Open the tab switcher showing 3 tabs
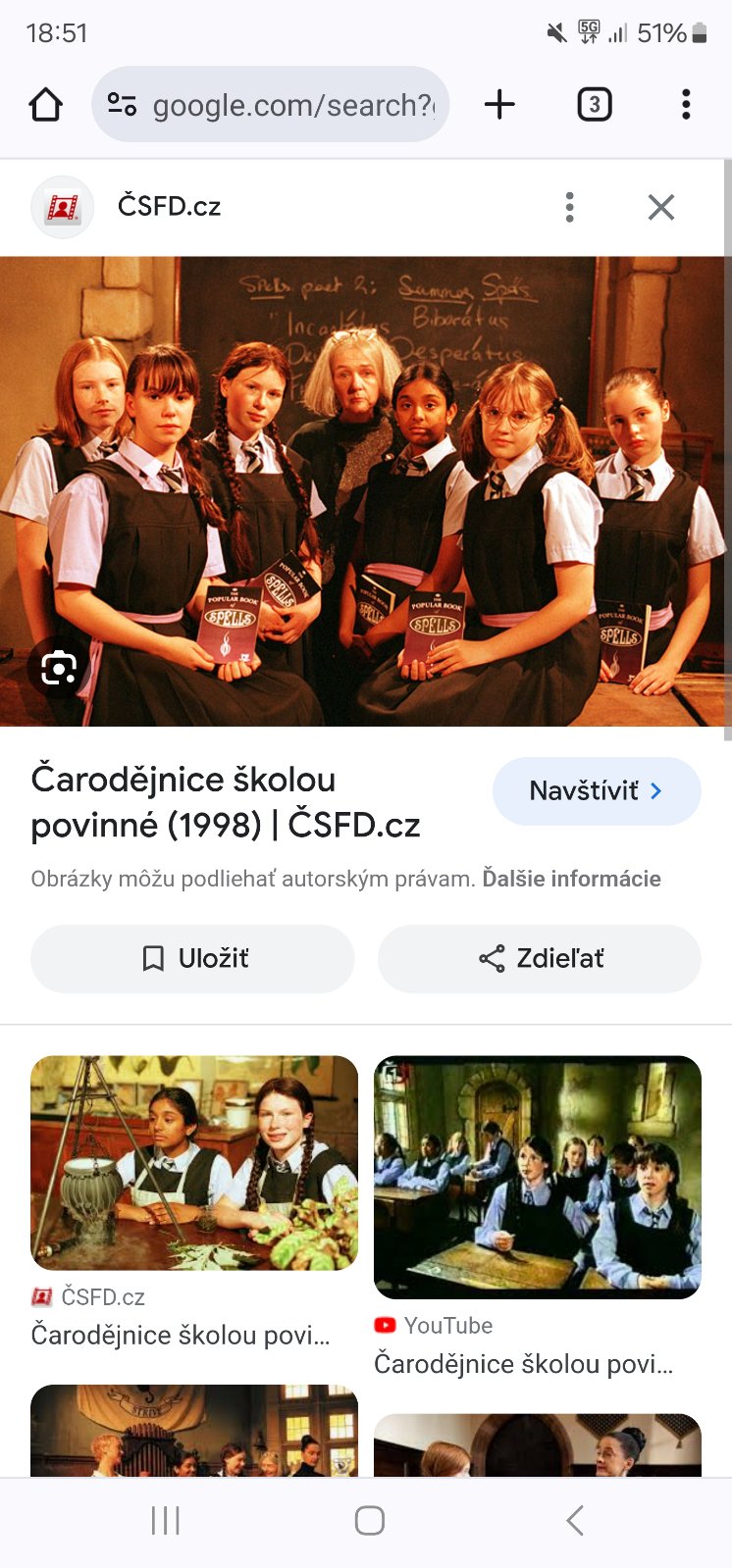The width and height of the screenshot is (732, 1568). point(594,104)
